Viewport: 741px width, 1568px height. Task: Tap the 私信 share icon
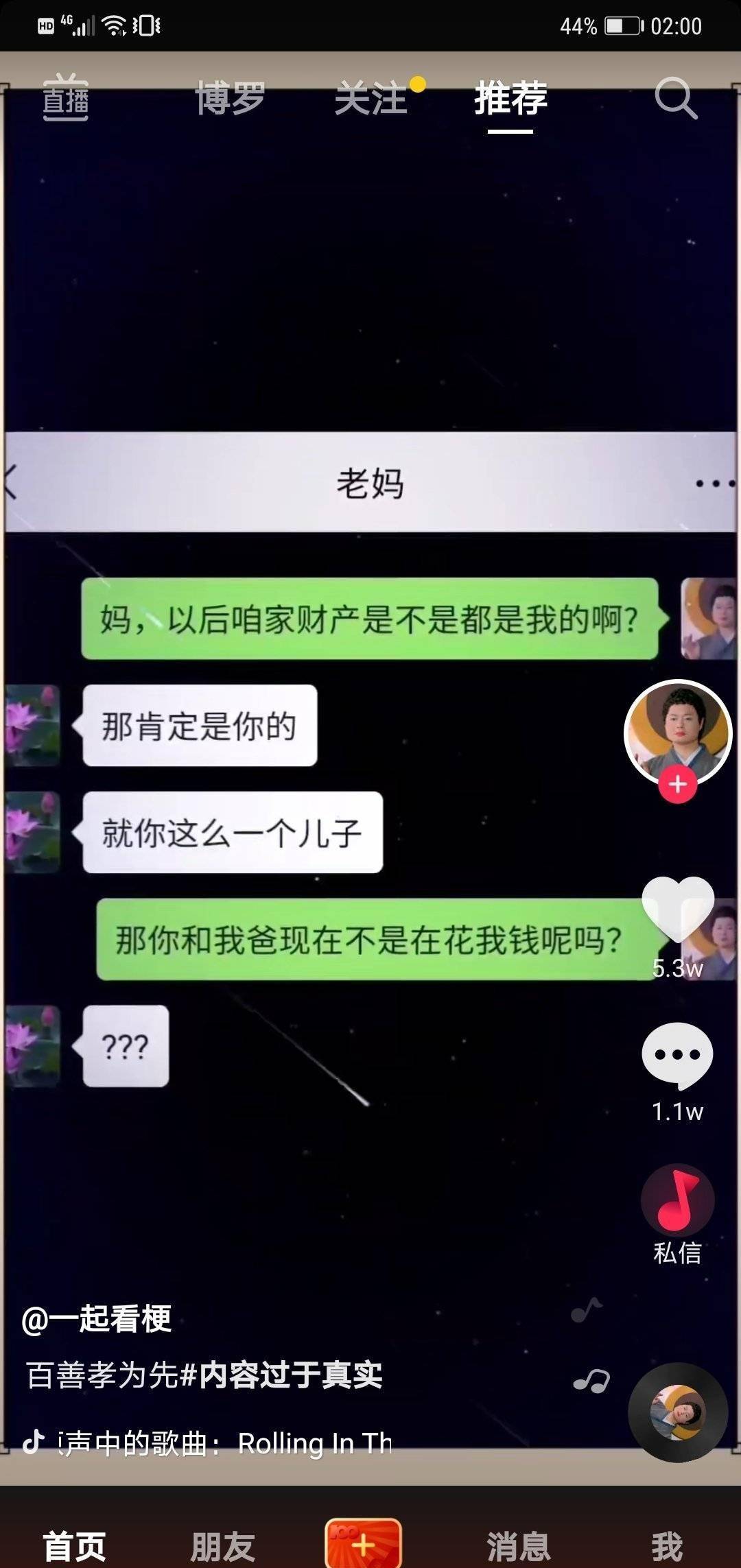point(677,1202)
